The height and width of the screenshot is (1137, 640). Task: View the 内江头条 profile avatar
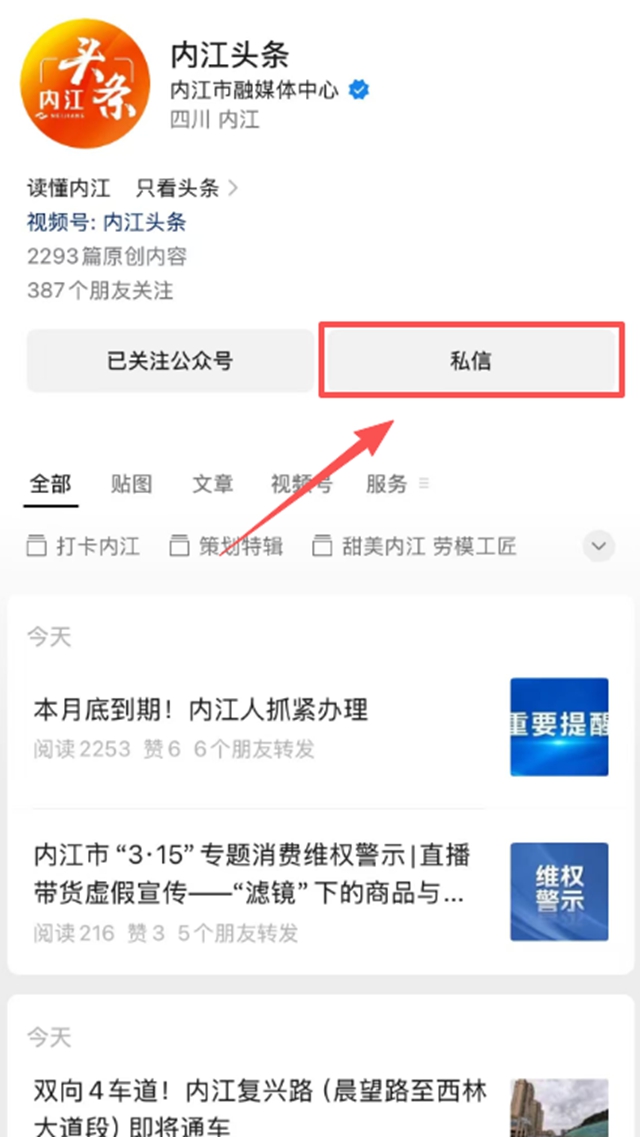click(x=86, y=84)
